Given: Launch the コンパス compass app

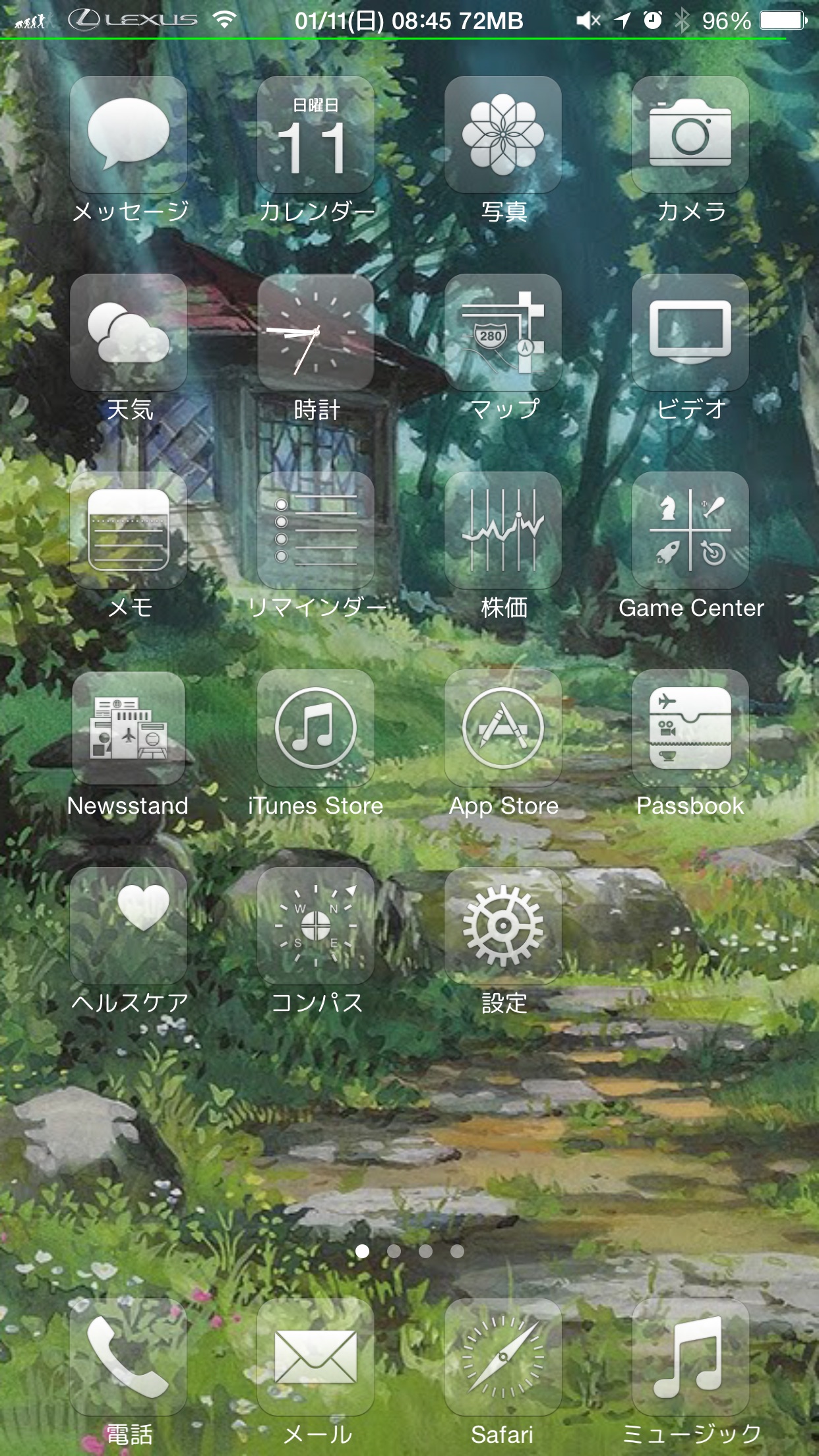Looking at the screenshot, I should point(316,926).
